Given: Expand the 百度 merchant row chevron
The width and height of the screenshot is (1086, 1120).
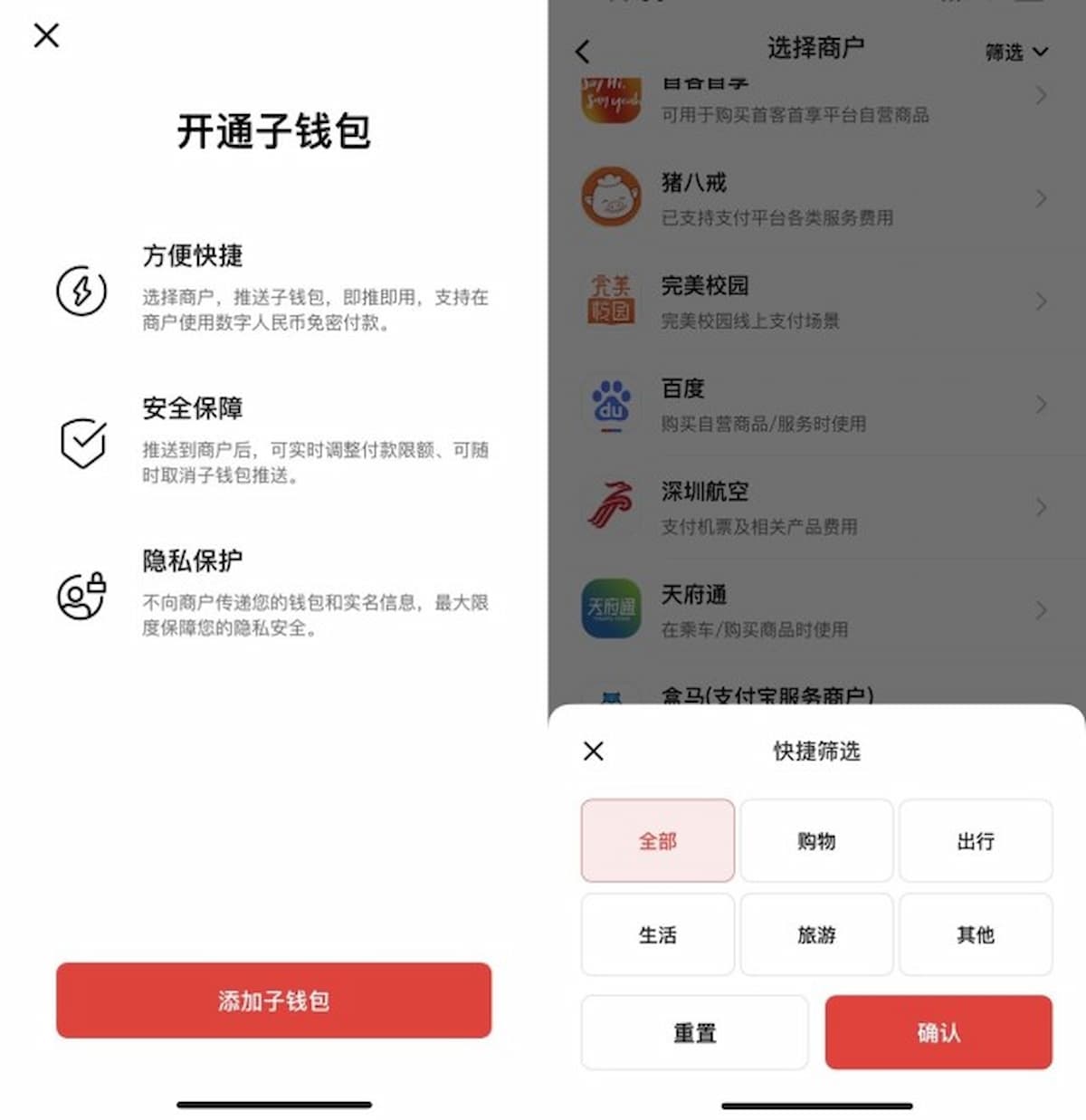Looking at the screenshot, I should [x=1039, y=404].
